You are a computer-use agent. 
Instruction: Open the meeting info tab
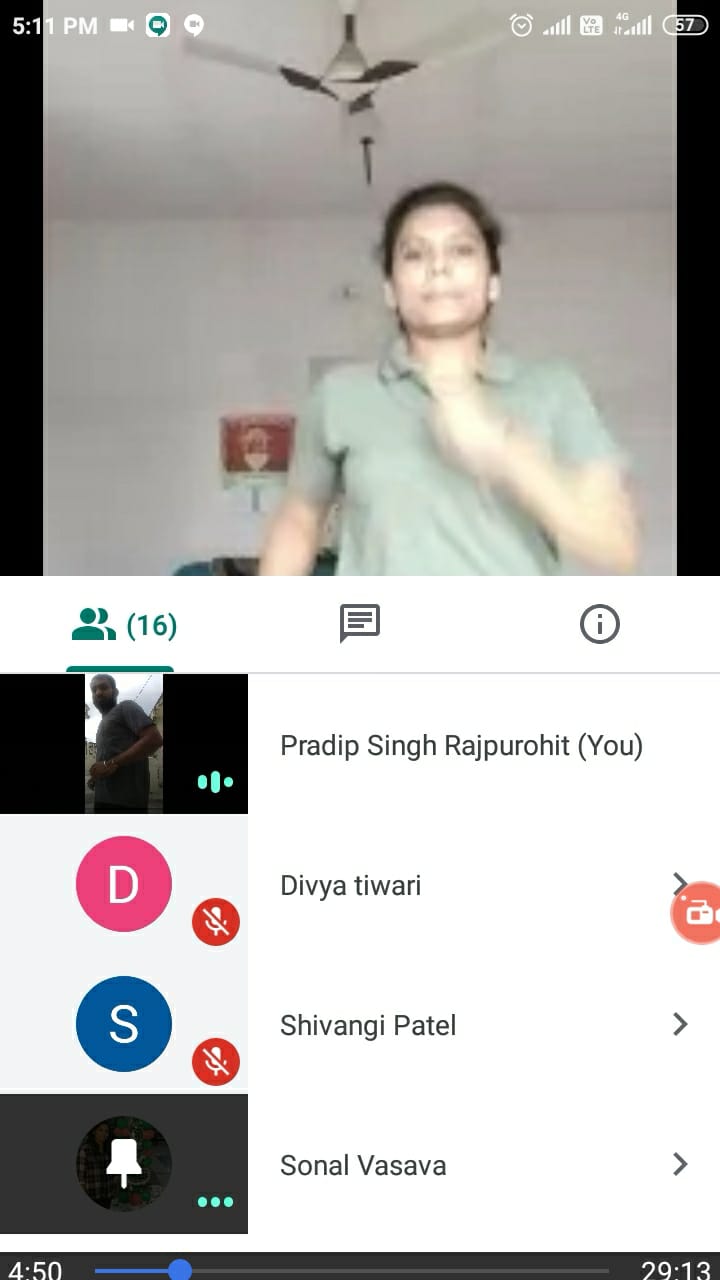coord(599,624)
